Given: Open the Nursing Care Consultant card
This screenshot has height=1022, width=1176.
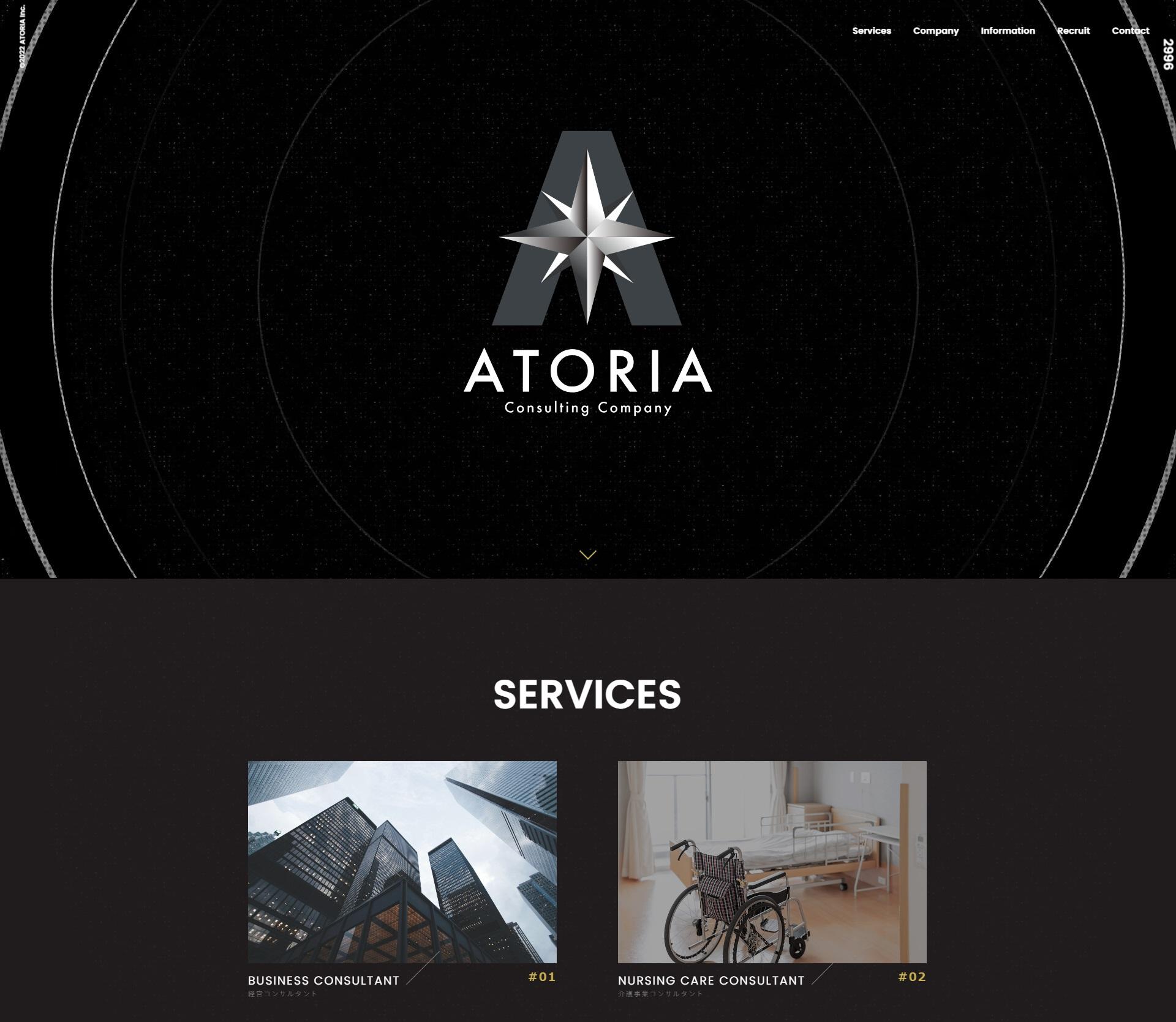Looking at the screenshot, I should click(772, 862).
